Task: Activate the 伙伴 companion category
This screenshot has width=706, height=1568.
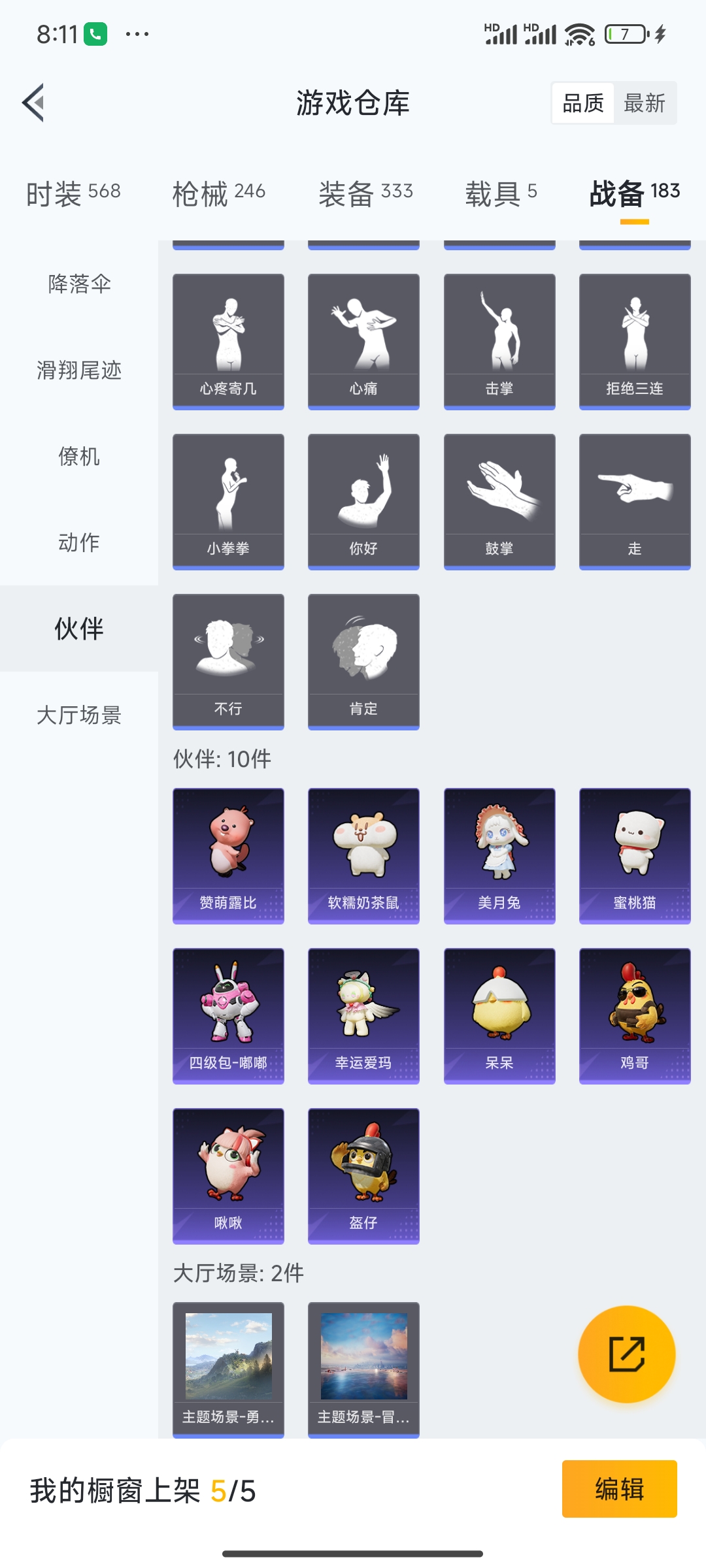Action: click(x=78, y=629)
